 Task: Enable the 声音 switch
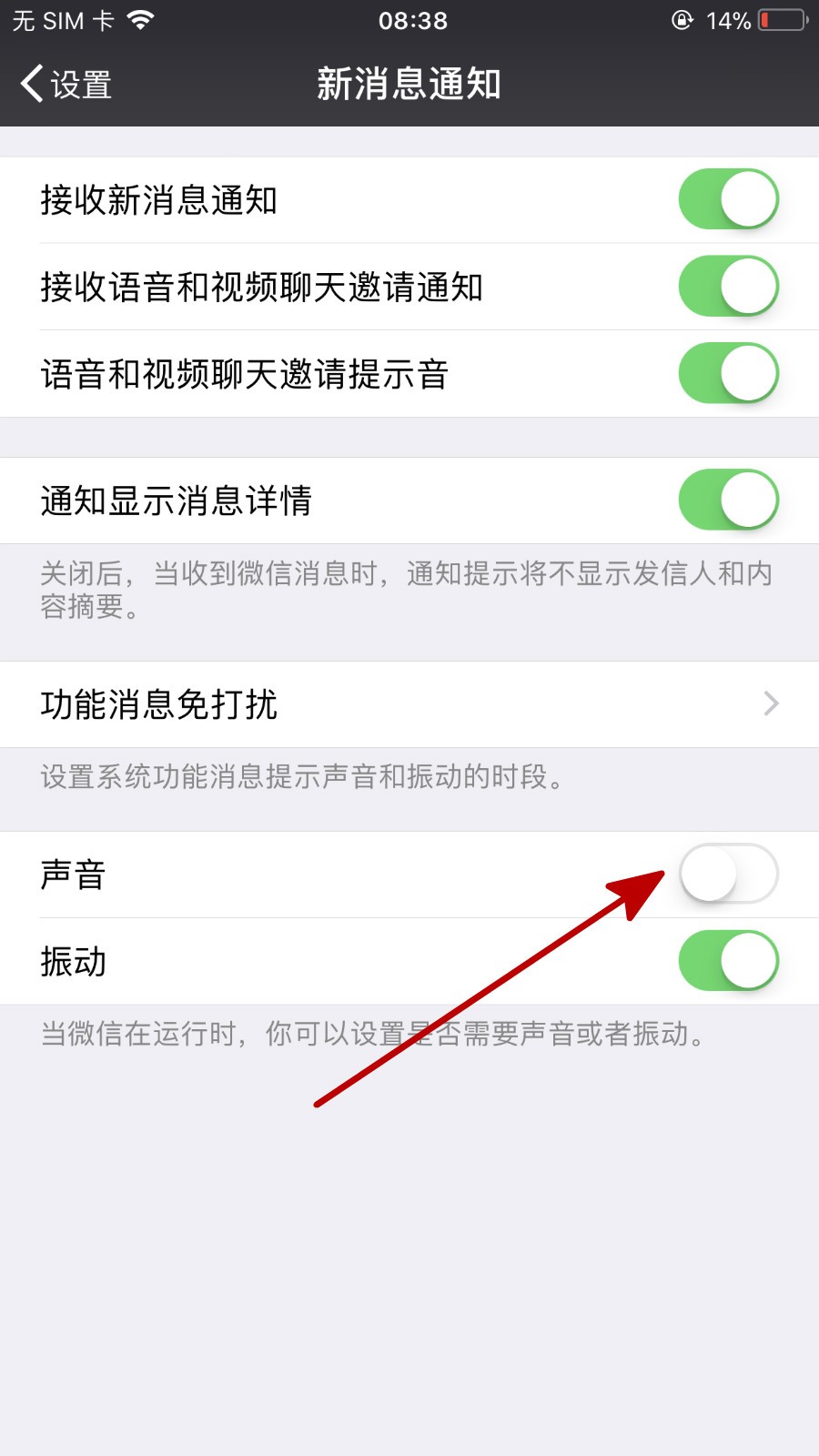point(728,874)
